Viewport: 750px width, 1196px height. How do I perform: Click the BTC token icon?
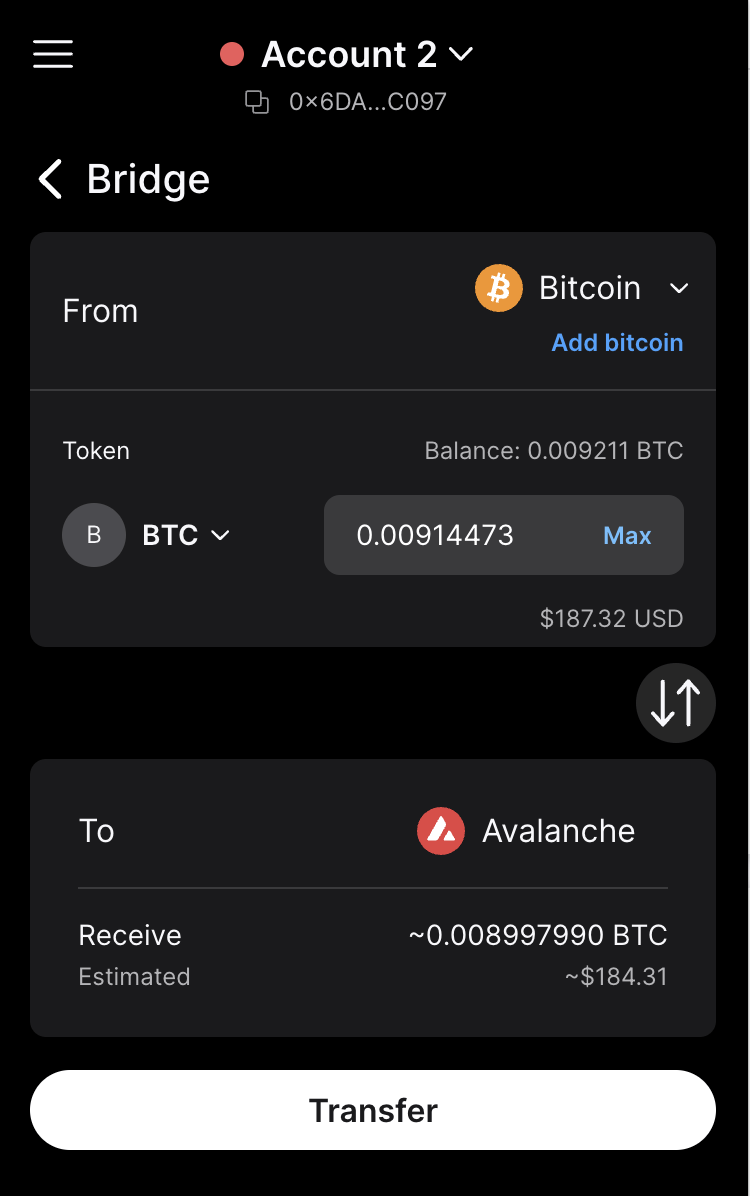point(93,535)
